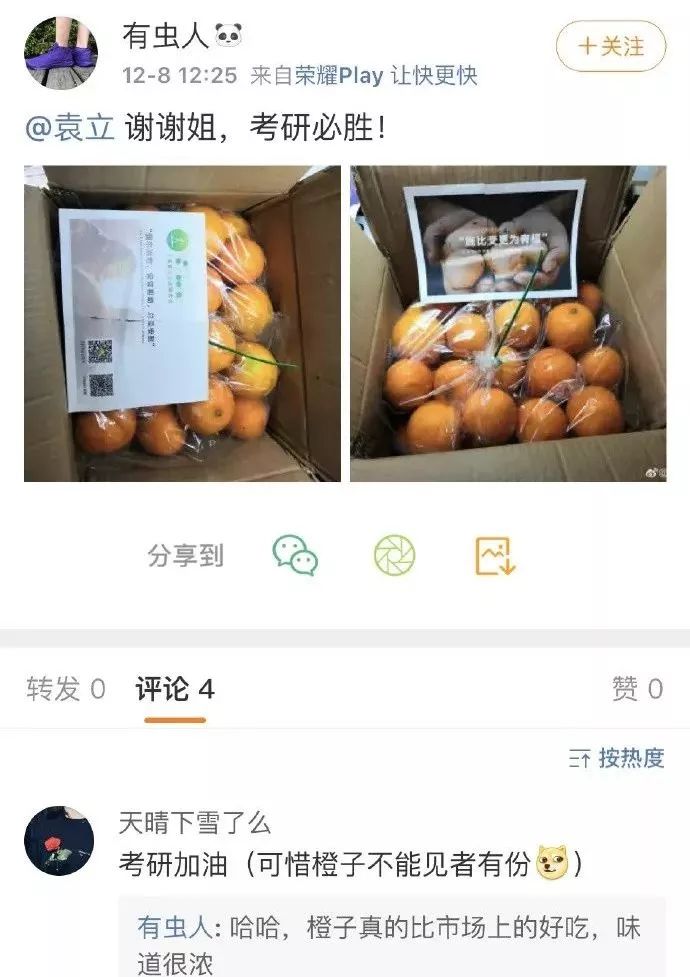690x977 pixels.
Task: Switch to the 评论 tab
Action: coord(175,689)
